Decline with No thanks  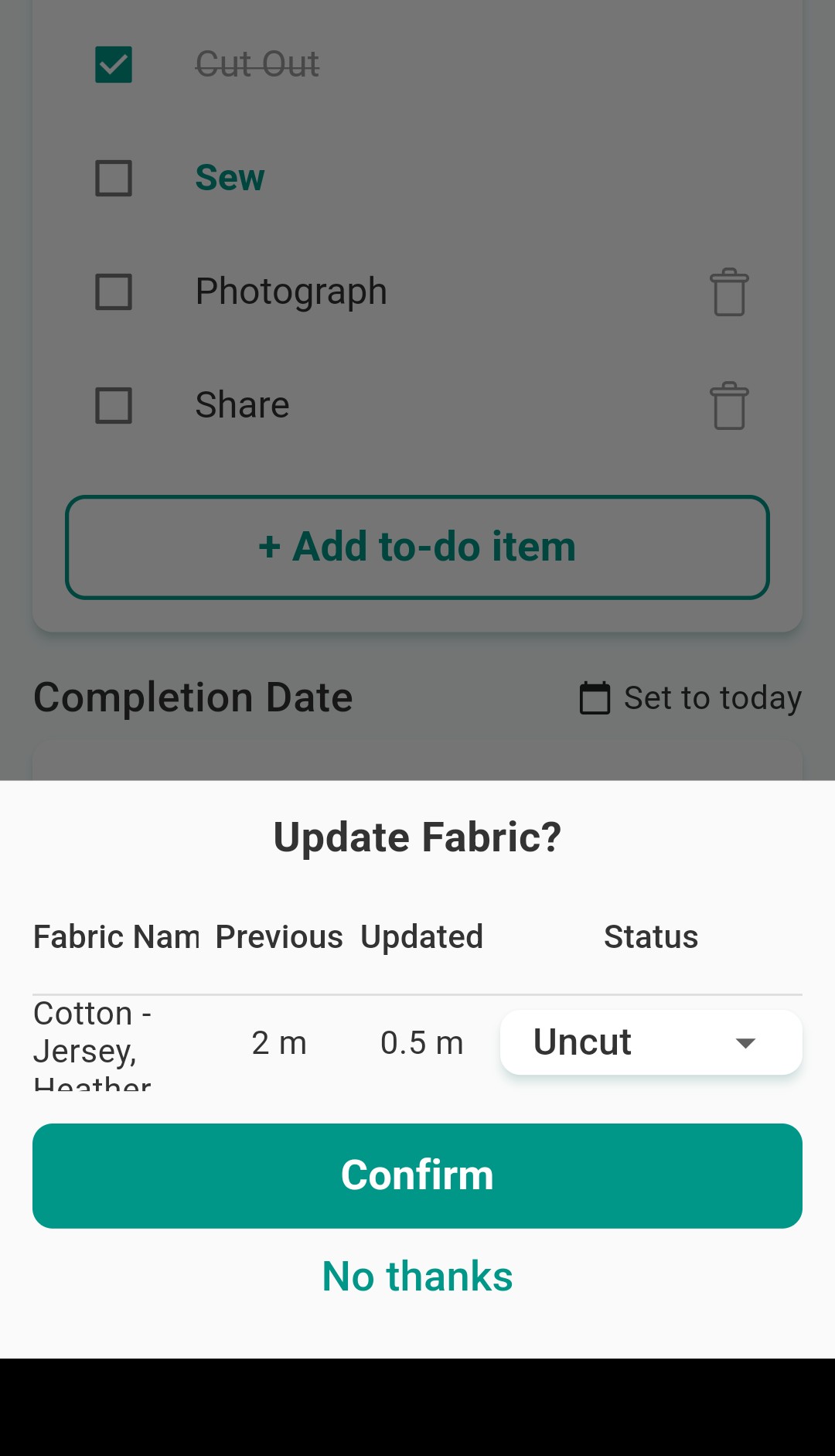click(x=417, y=1276)
